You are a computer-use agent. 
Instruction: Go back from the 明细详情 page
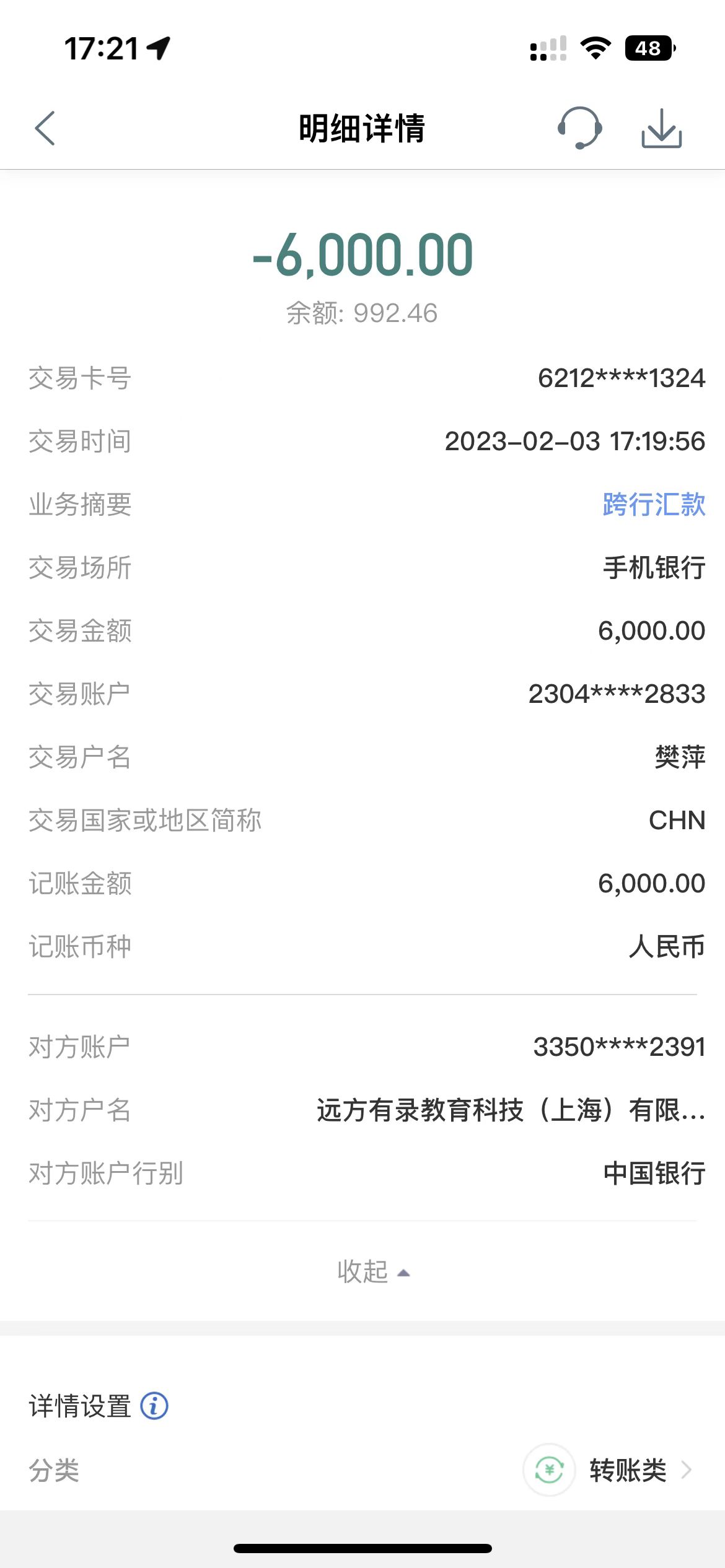pyautogui.click(x=45, y=128)
